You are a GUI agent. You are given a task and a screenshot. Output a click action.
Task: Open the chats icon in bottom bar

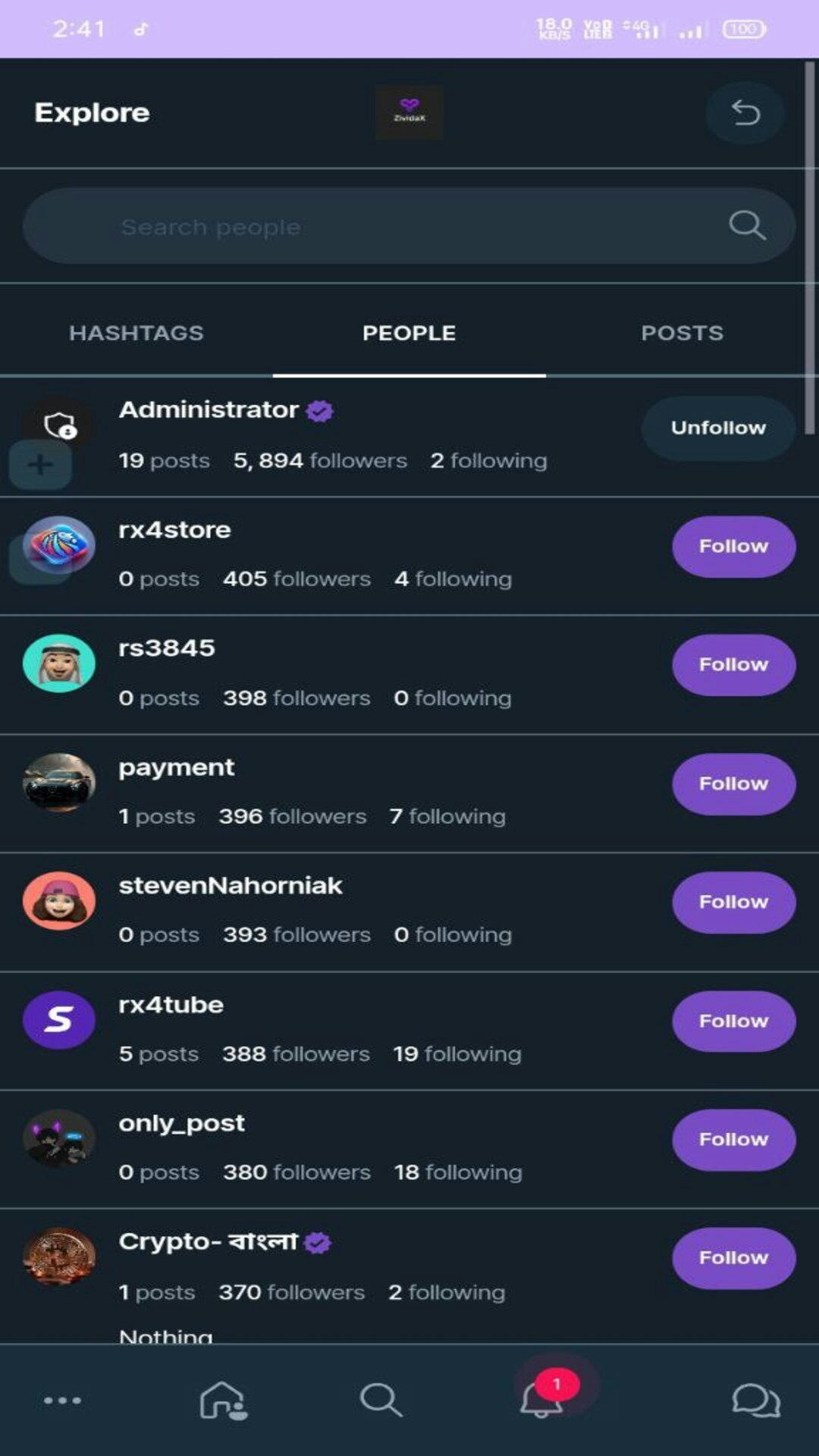pos(755,1400)
